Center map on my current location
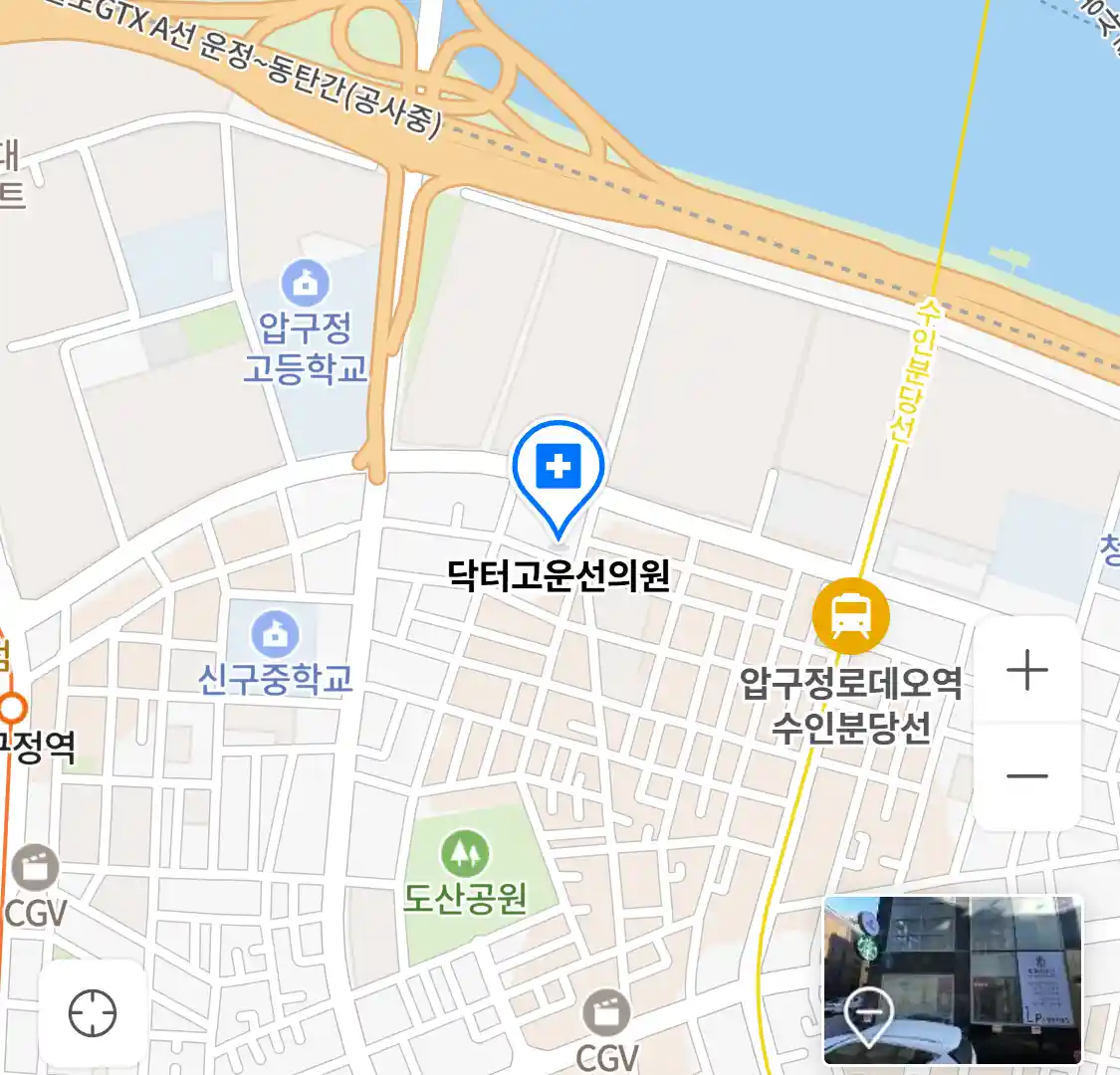Screen dimensions: 1120x1075 pos(93,1014)
